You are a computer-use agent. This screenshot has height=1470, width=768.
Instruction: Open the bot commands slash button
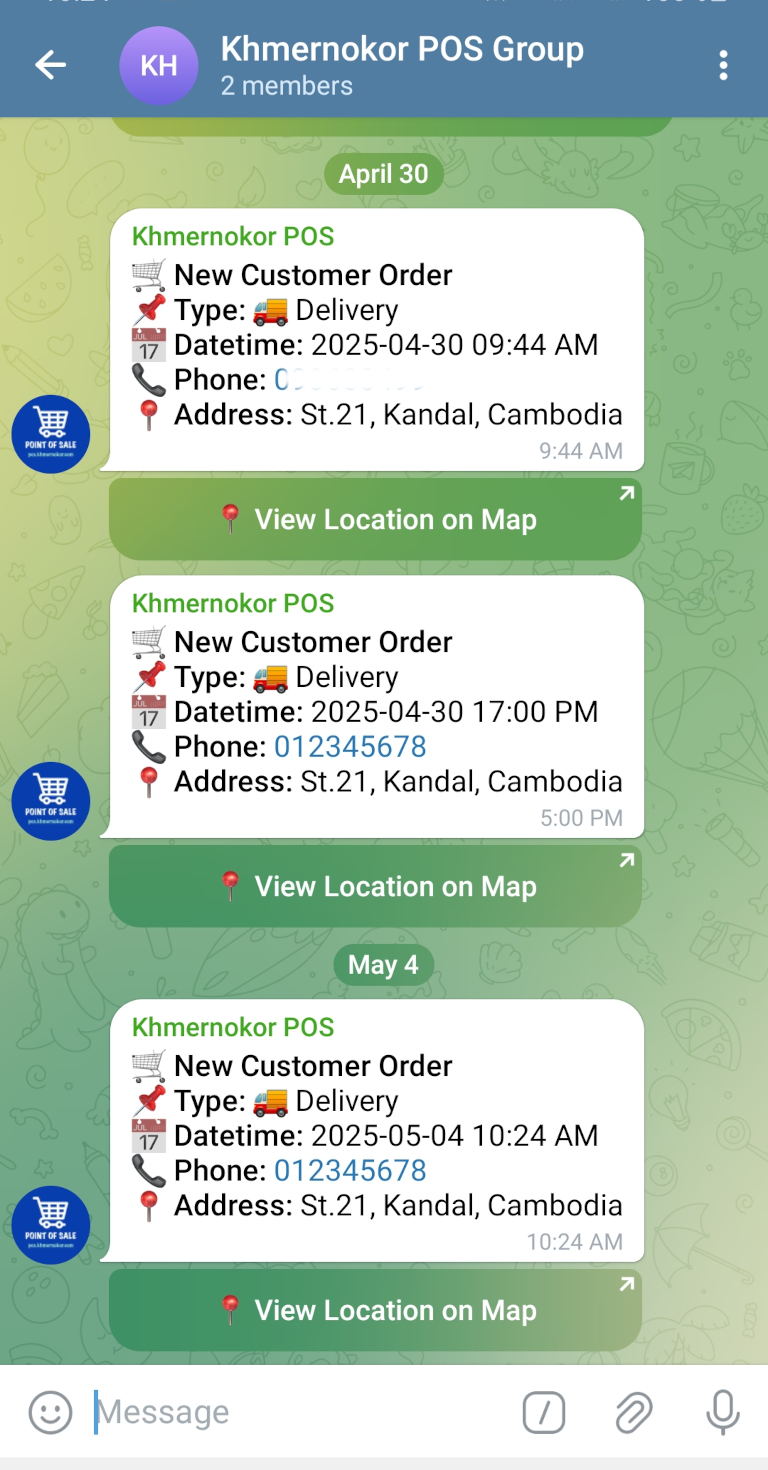(544, 1412)
